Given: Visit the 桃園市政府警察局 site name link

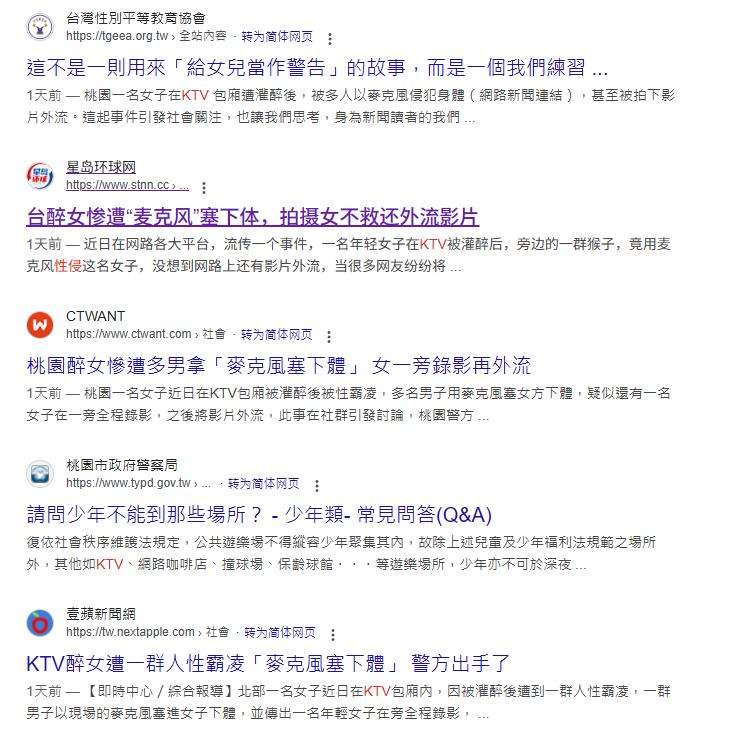Looking at the screenshot, I should [122, 465].
